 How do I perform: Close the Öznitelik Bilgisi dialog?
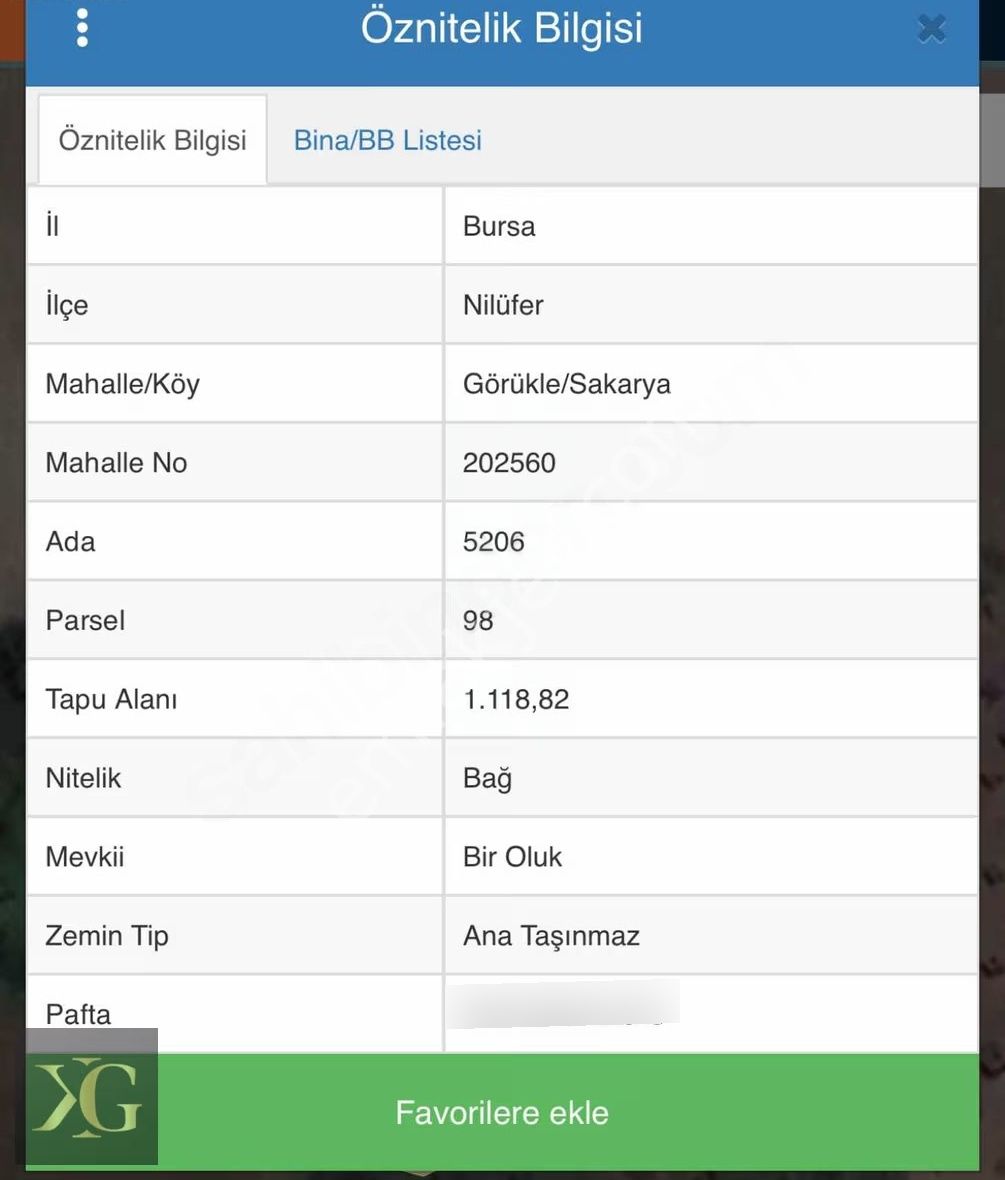[x=931, y=29]
